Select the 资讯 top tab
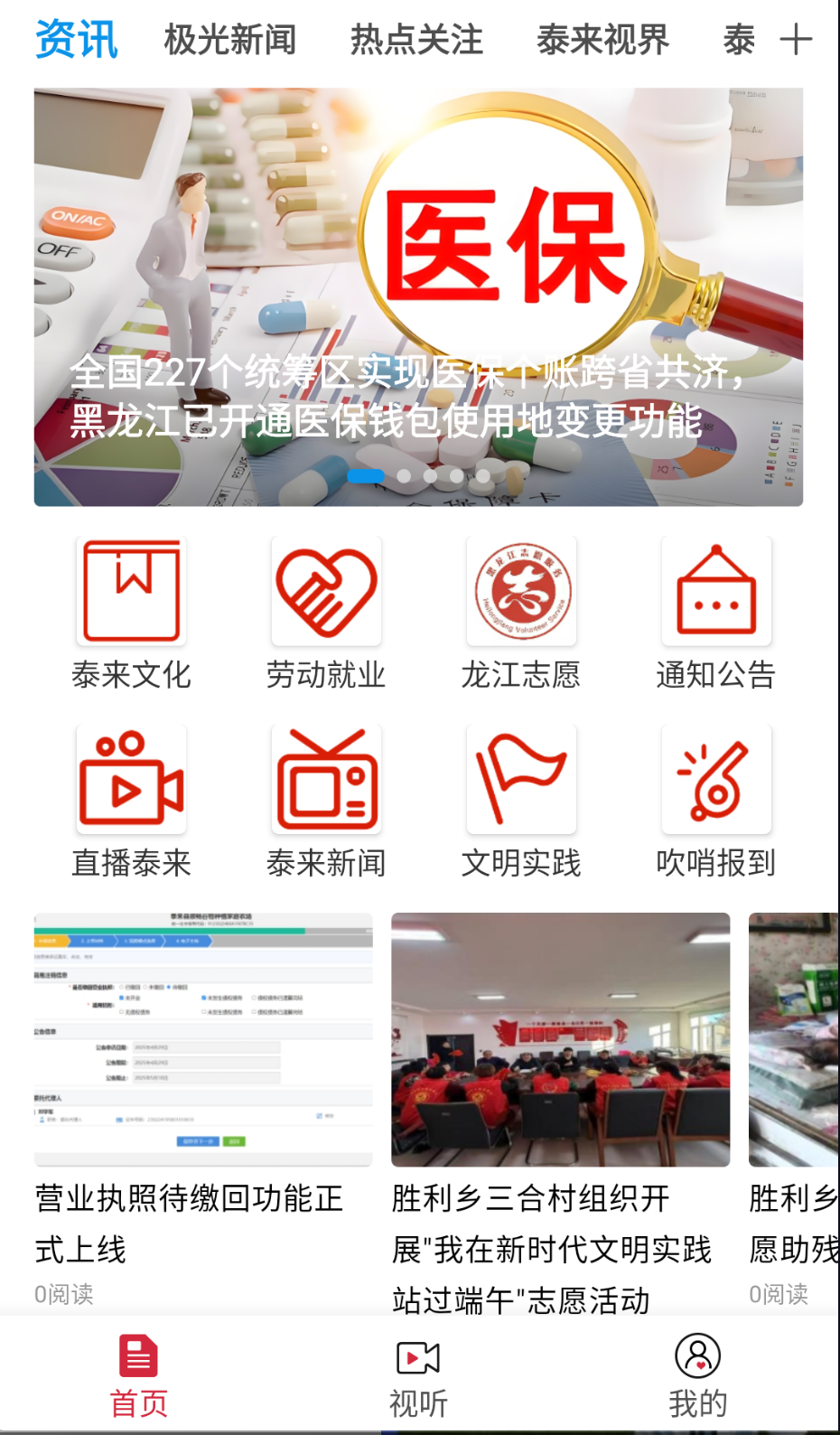Viewport: 840px width, 1435px height. 77,40
